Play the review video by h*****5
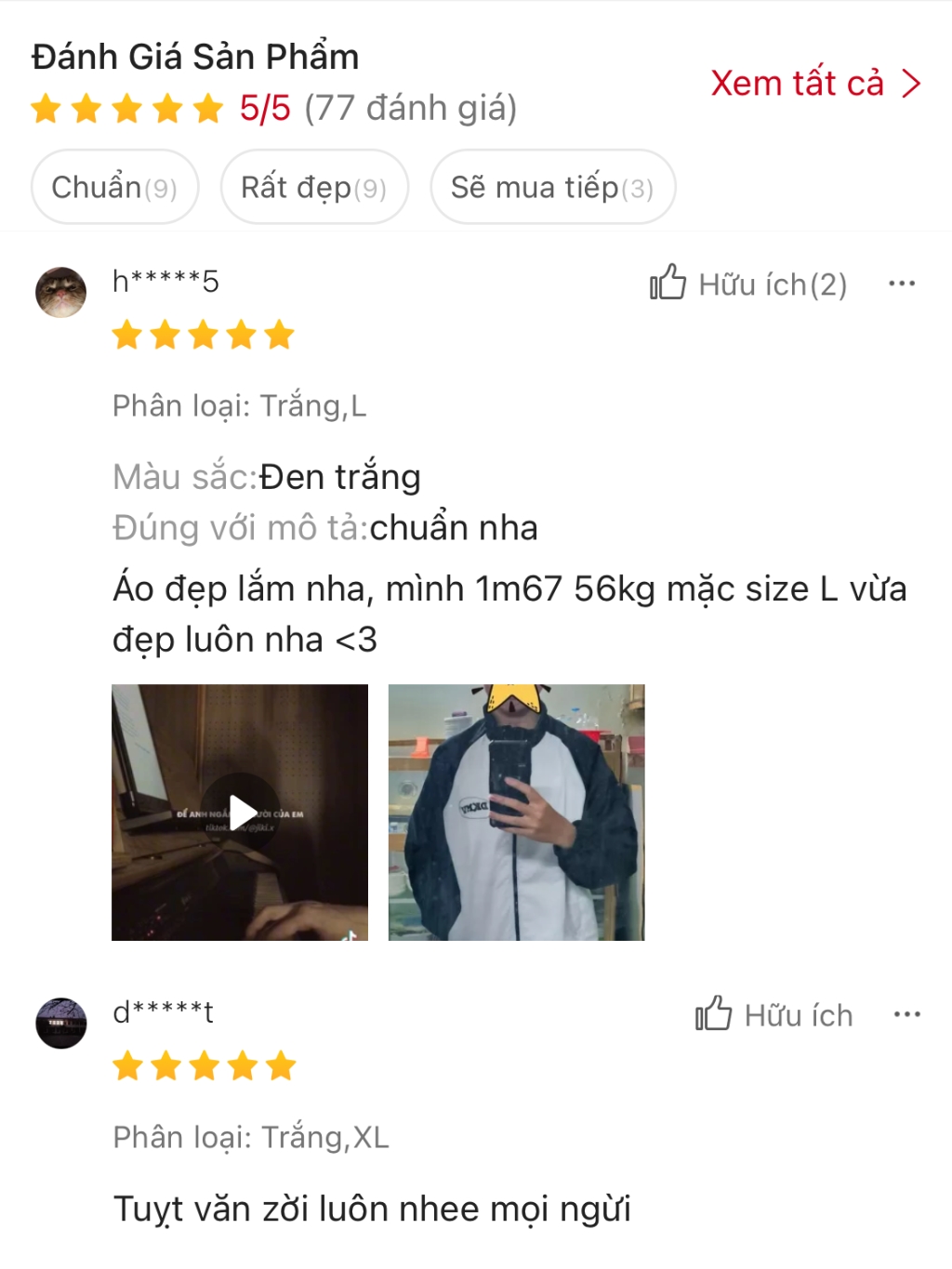This screenshot has width=952, height=1269. [240, 812]
